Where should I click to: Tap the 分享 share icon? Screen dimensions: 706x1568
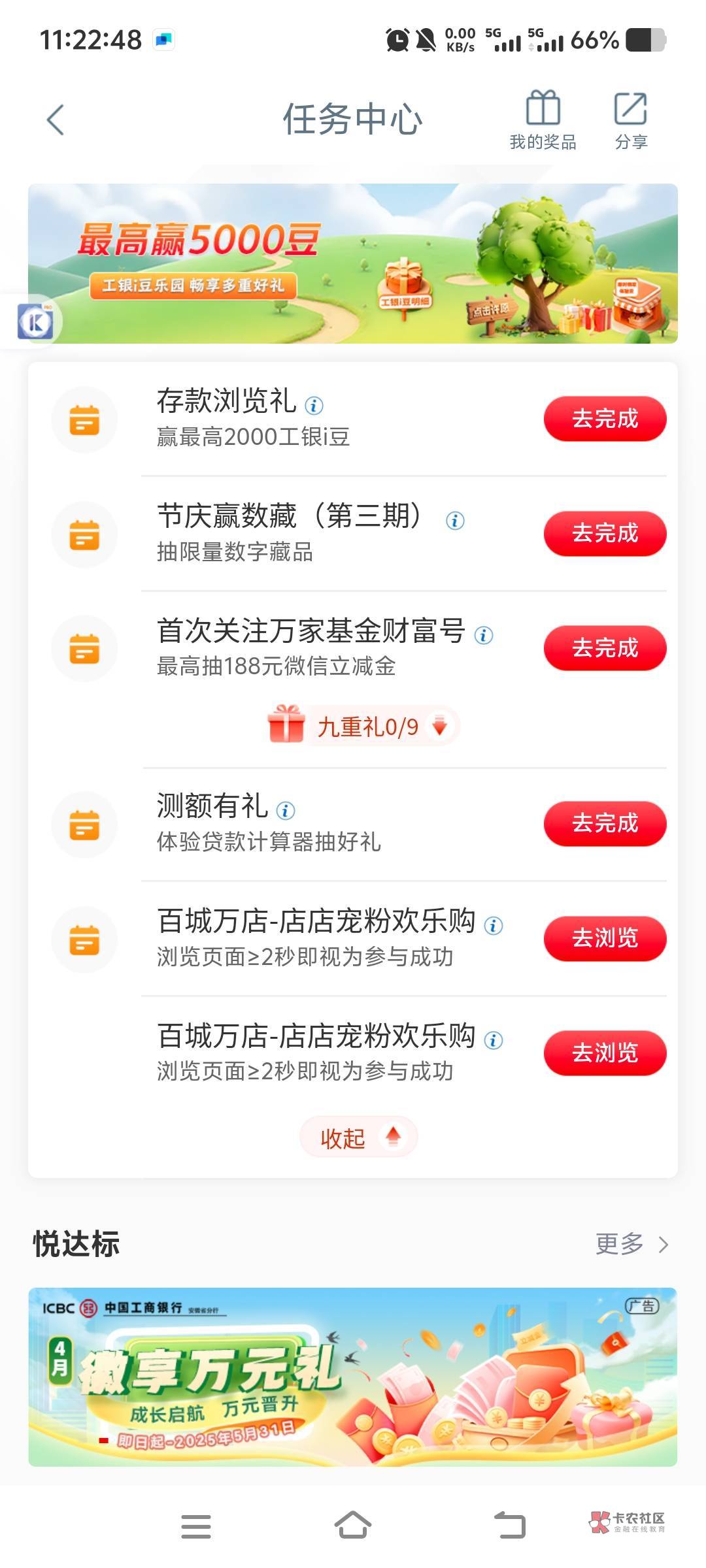coord(631,121)
